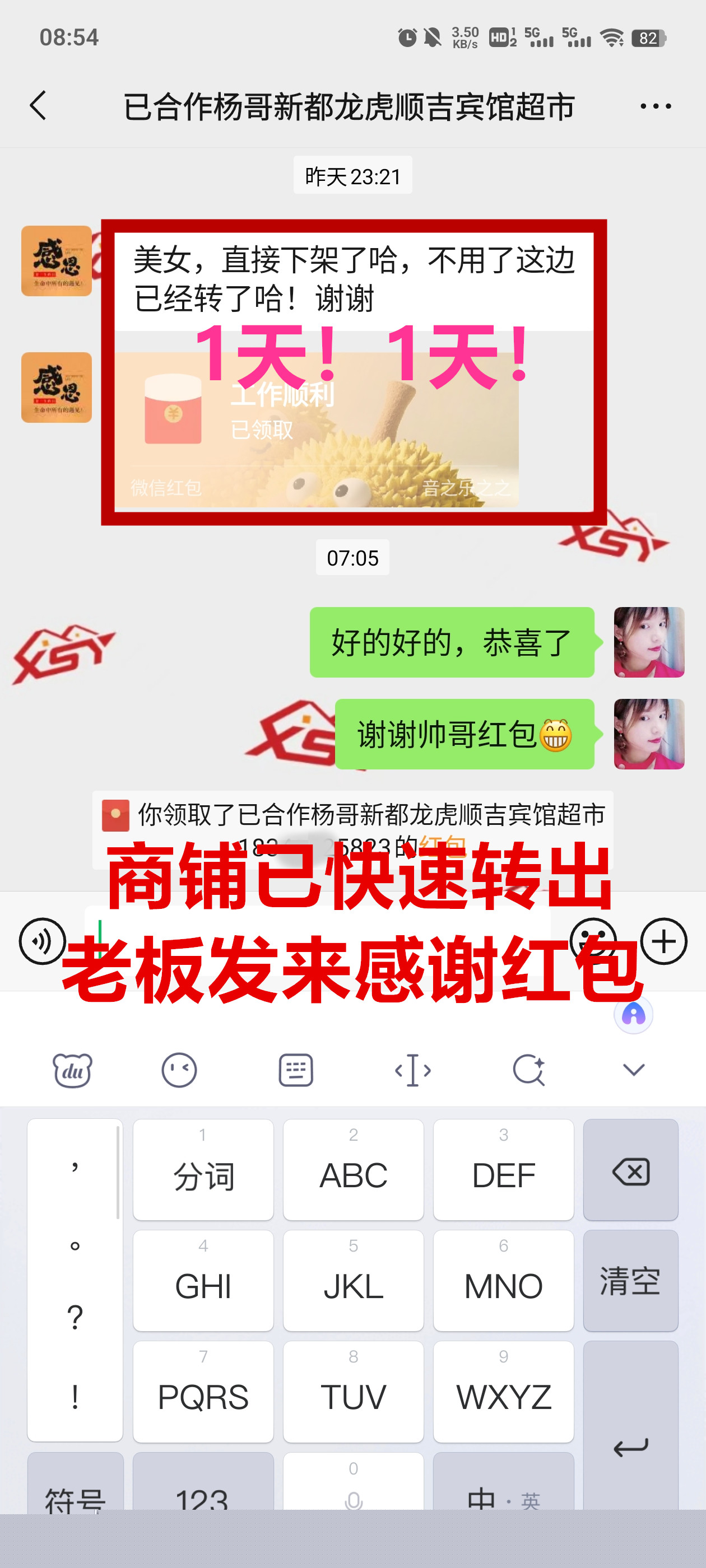This screenshot has height=1568, width=706.
Task: View the contact's 感恩 avatar beside first message
Action: pyautogui.click(x=57, y=261)
